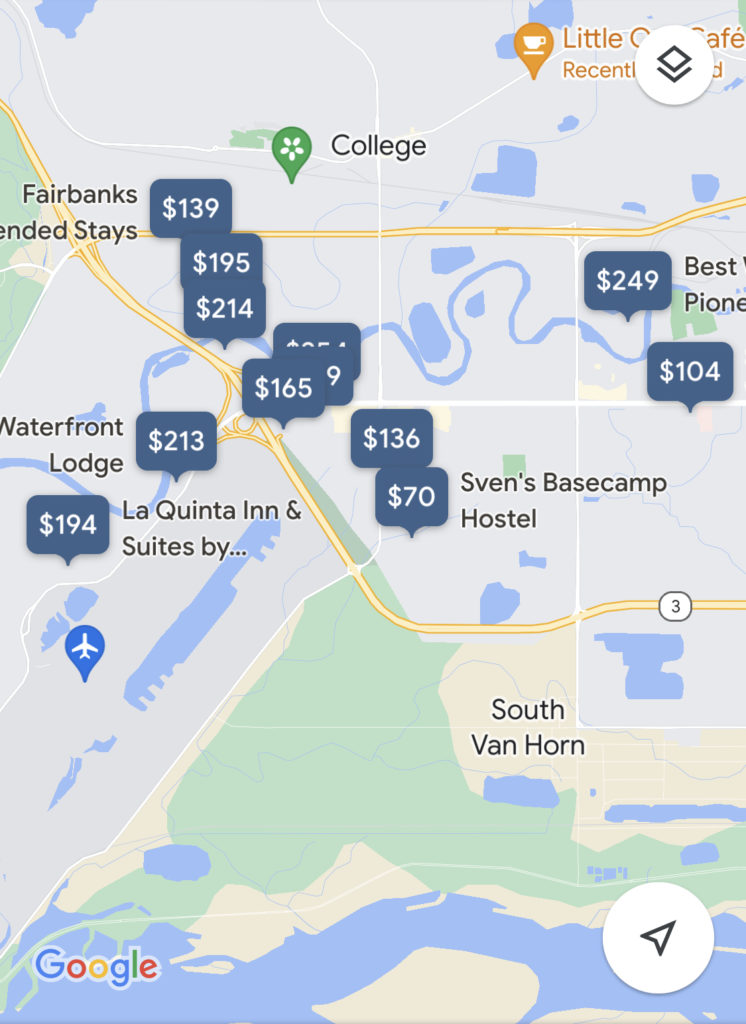Select the $139 hotel price pin
The width and height of the screenshot is (746, 1024).
click(190, 208)
